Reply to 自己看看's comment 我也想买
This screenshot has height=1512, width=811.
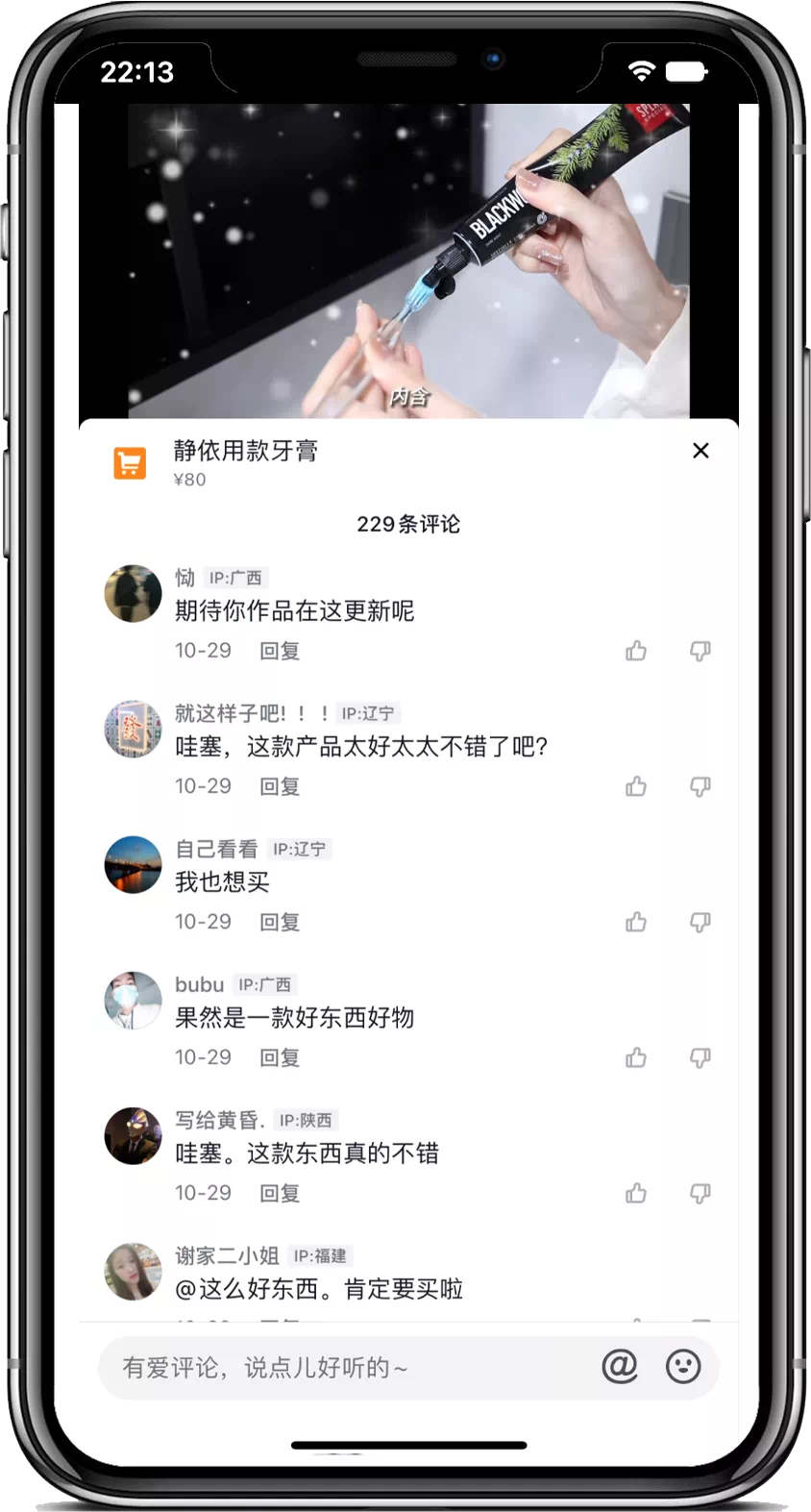(x=280, y=922)
